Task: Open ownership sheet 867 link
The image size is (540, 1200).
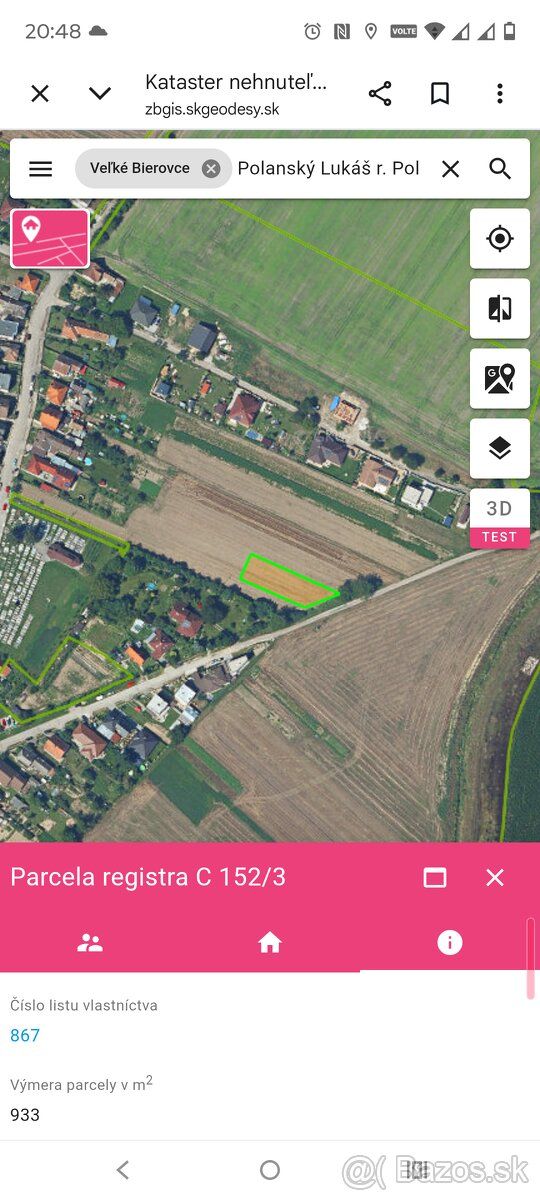Action: point(25,1035)
